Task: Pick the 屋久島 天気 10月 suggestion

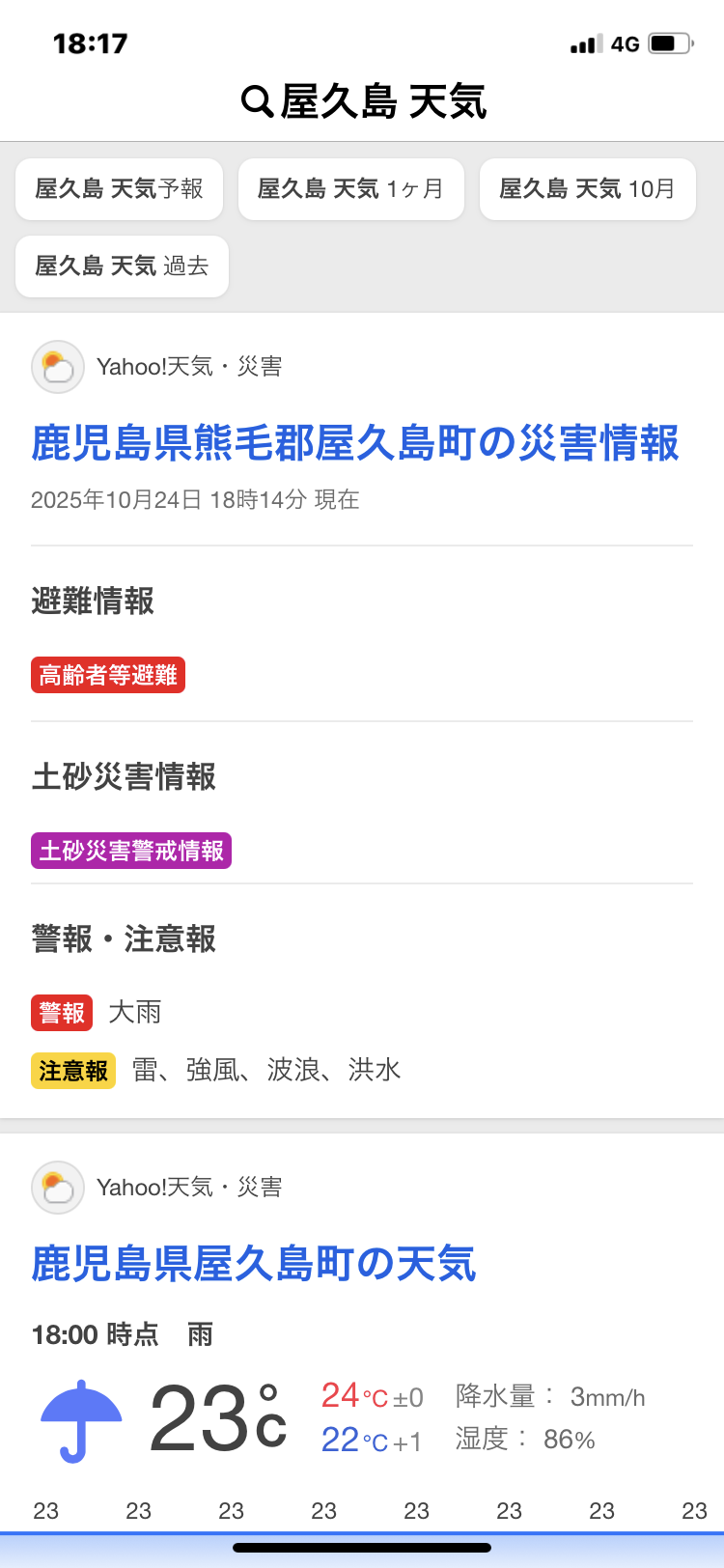Action: [587, 189]
